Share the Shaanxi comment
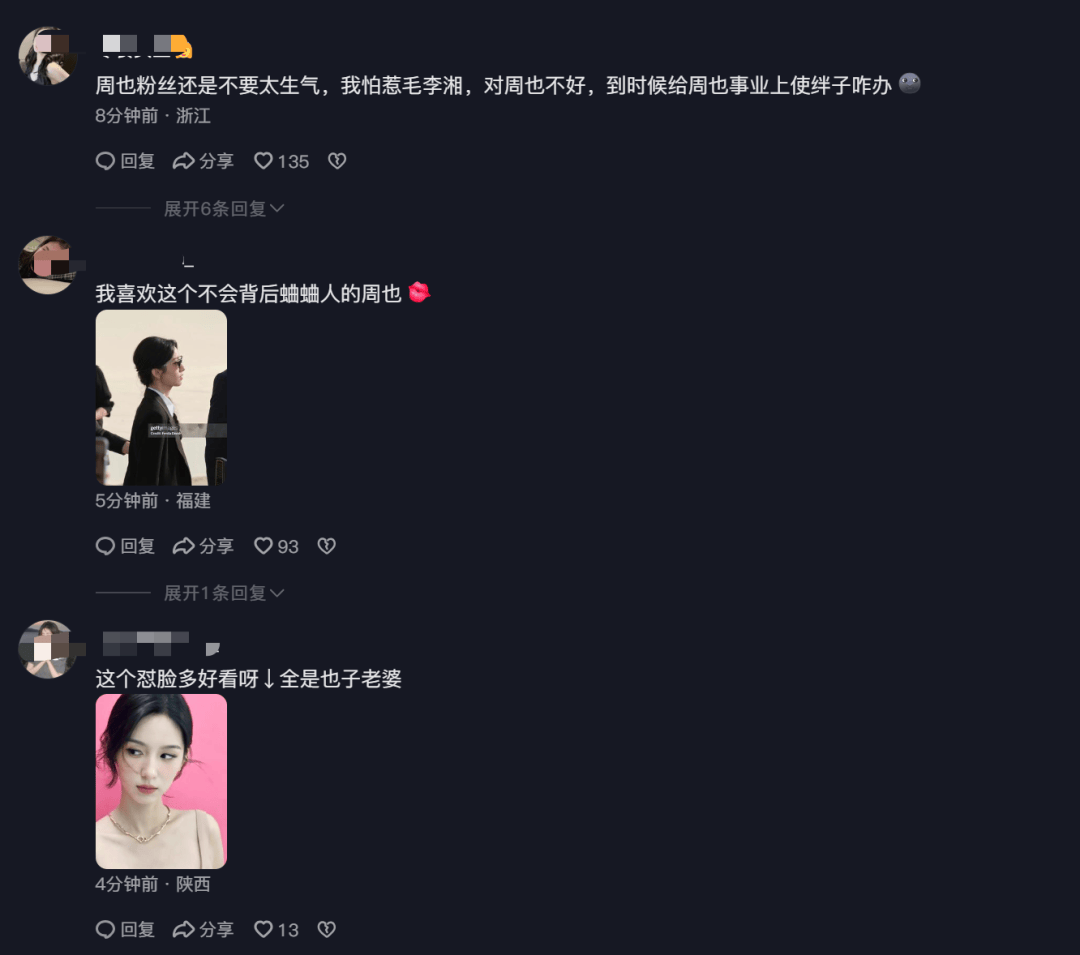The width and height of the screenshot is (1080, 955). (x=203, y=930)
